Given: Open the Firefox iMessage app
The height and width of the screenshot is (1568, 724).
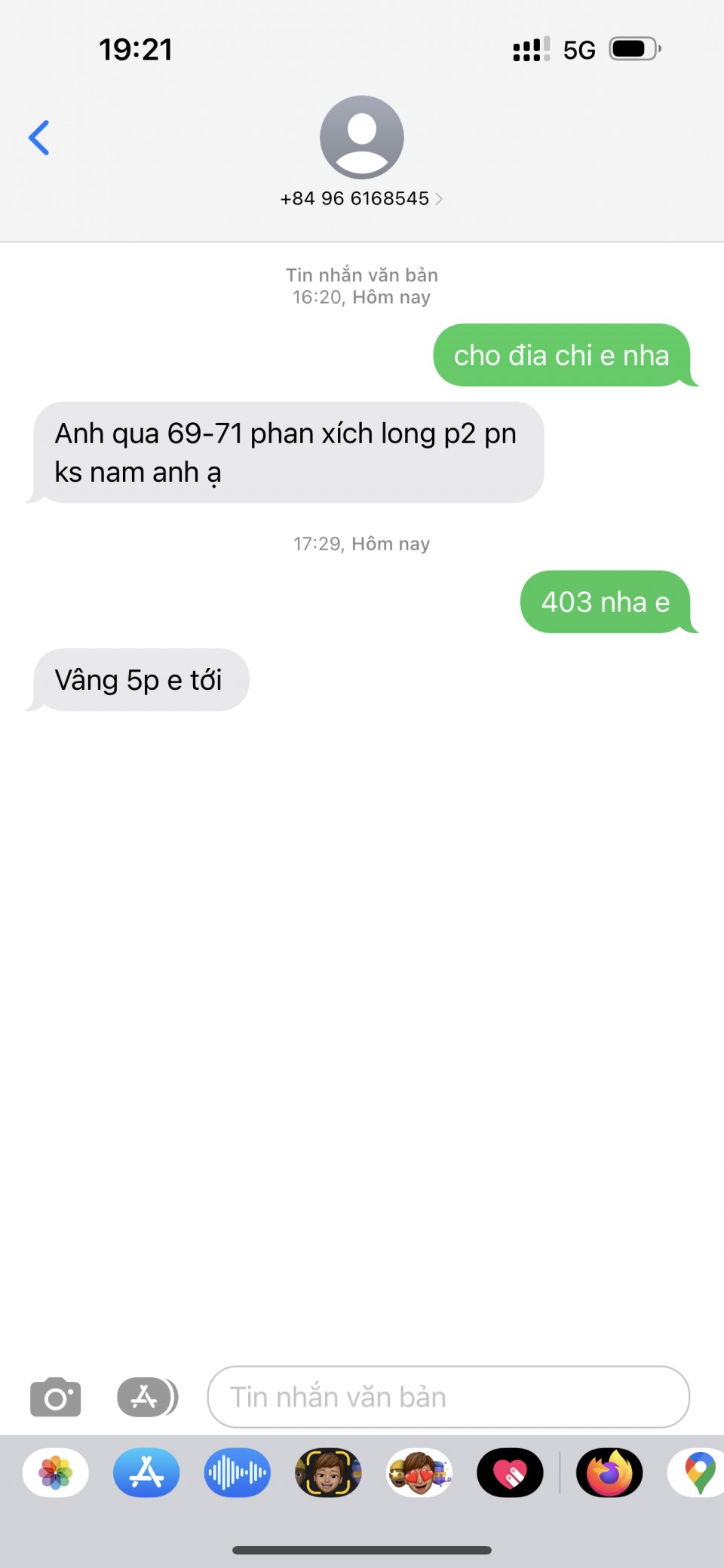Looking at the screenshot, I should pos(609,1472).
